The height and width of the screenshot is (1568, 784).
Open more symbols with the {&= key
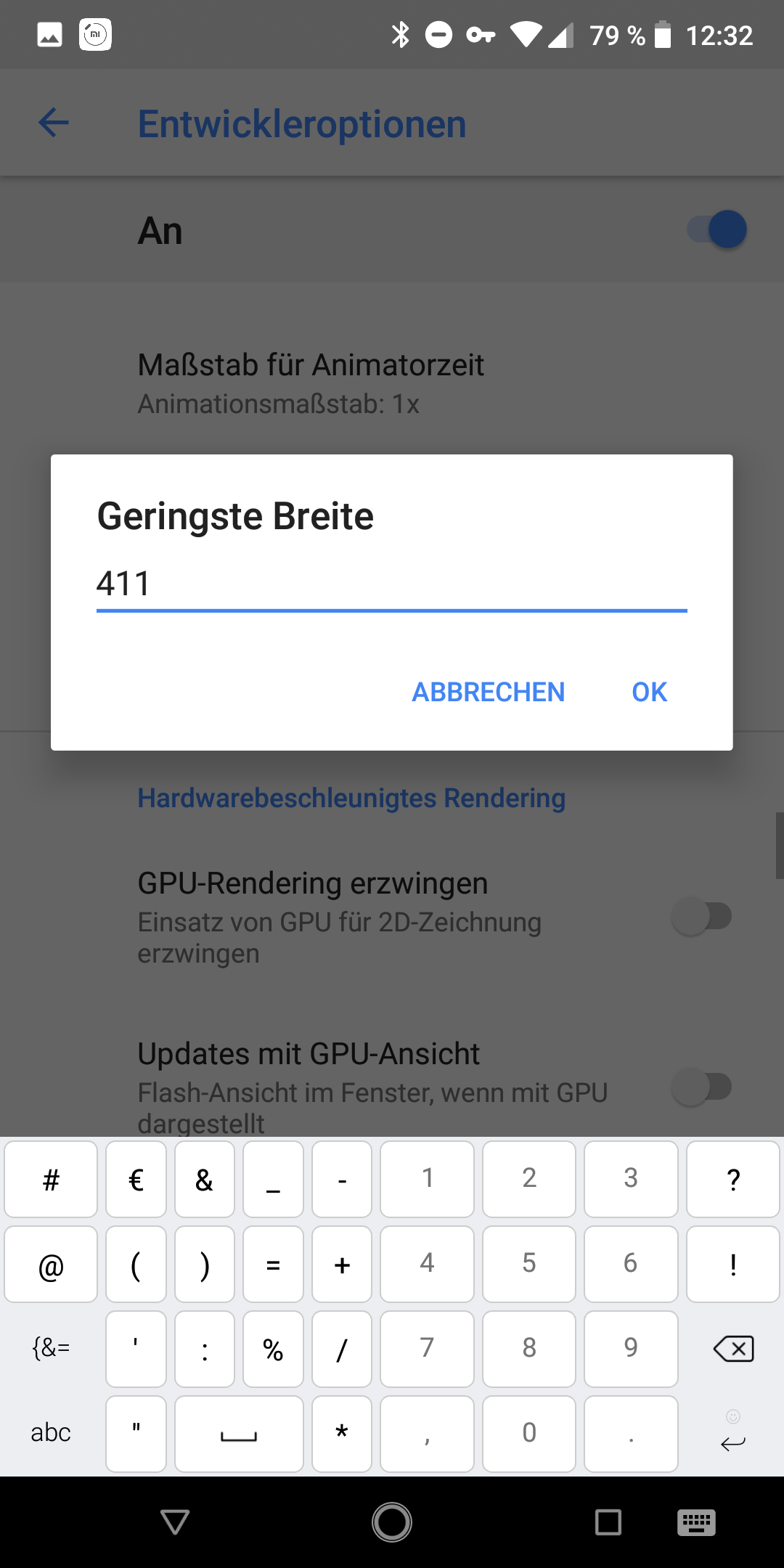click(x=51, y=1349)
